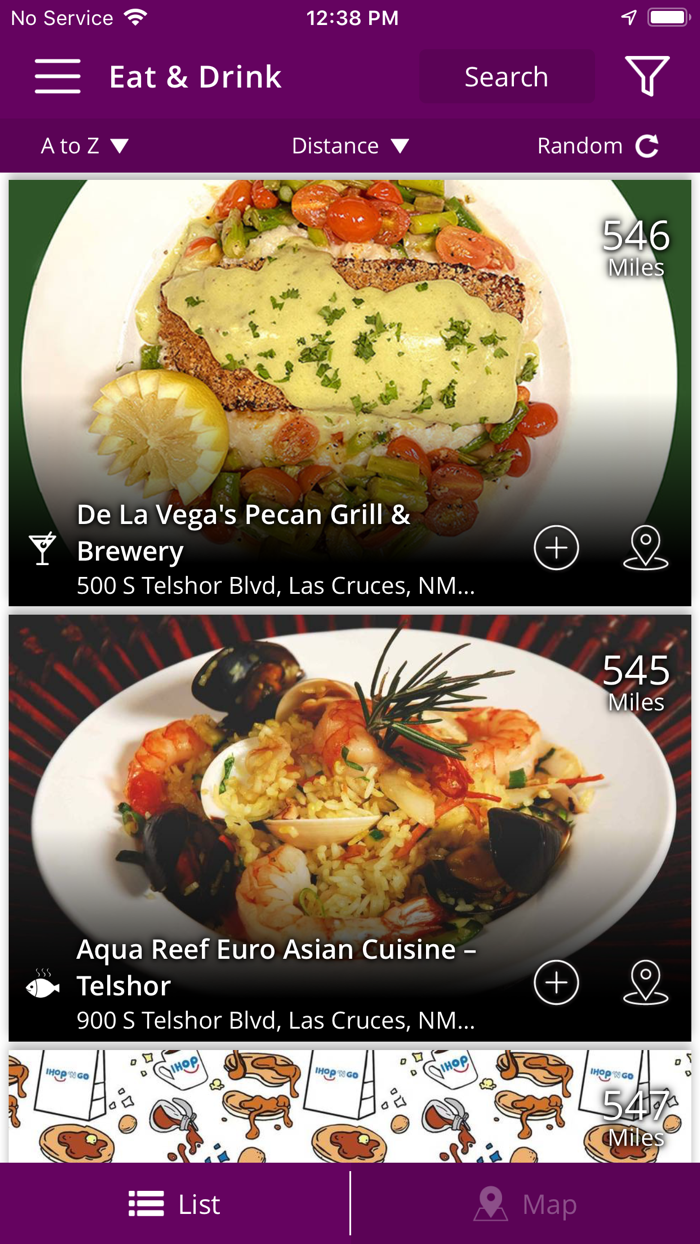Sort listings by Distance
Image resolution: width=700 pixels, height=1244 pixels.
click(350, 146)
